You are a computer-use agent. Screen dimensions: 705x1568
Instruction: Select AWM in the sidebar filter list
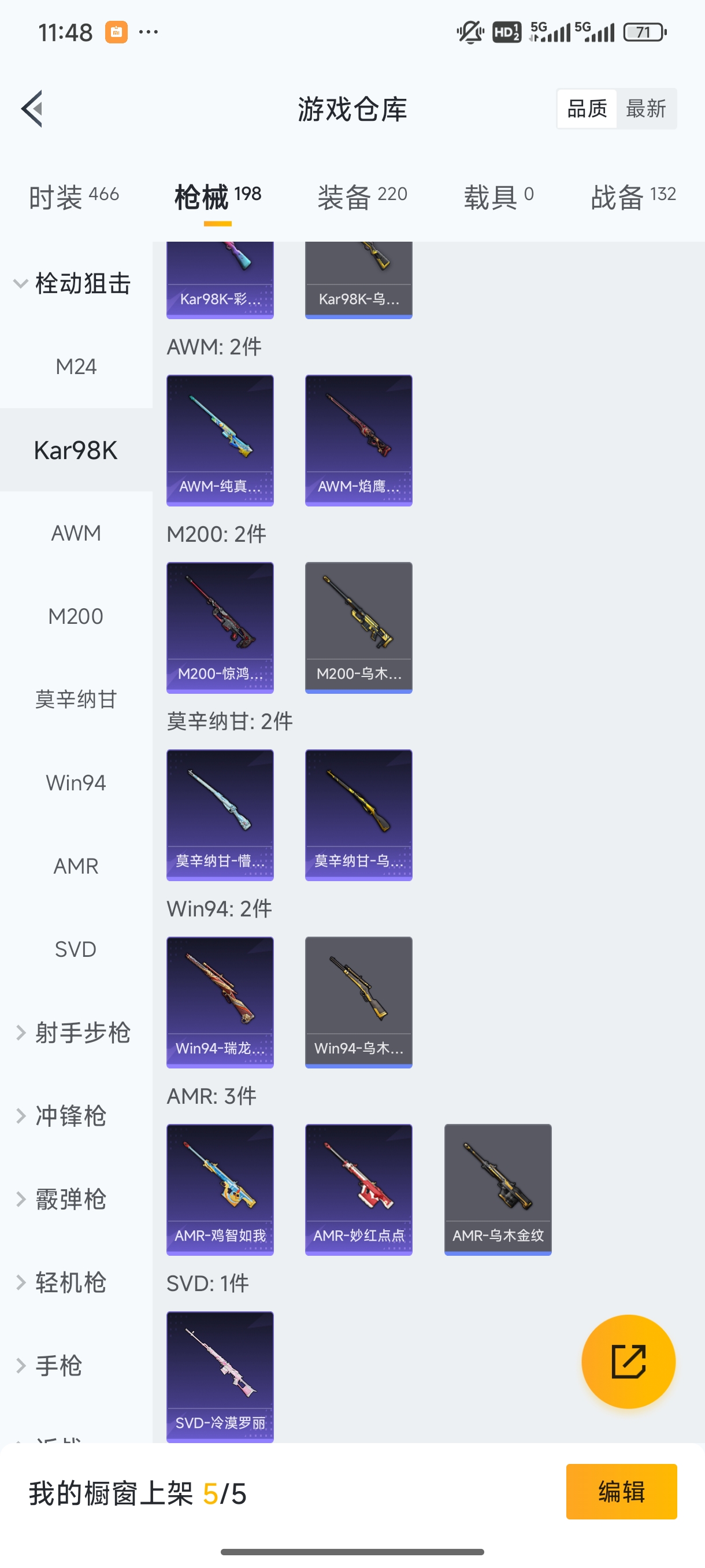76,532
